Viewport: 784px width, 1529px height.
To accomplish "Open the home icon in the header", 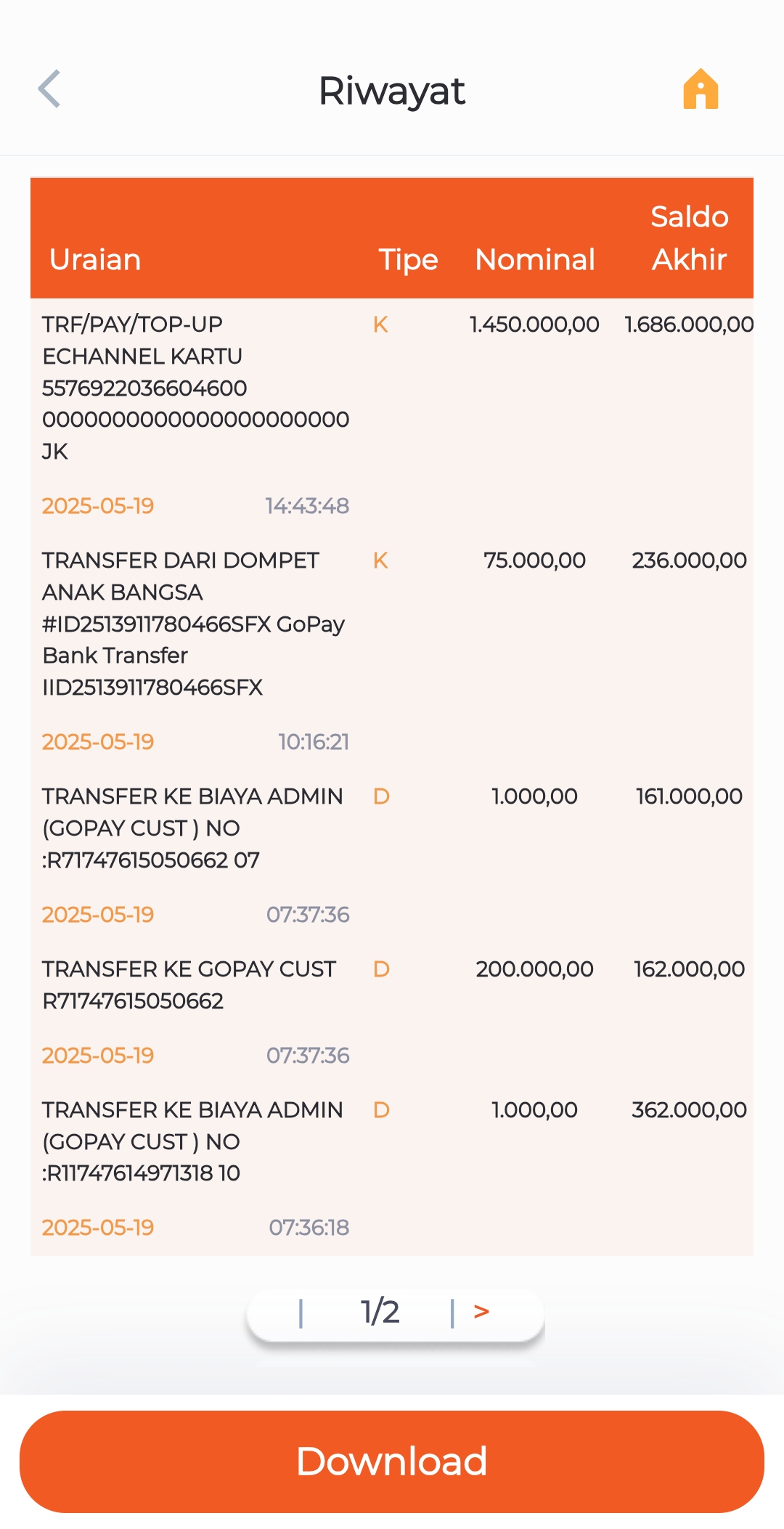I will coord(701,89).
